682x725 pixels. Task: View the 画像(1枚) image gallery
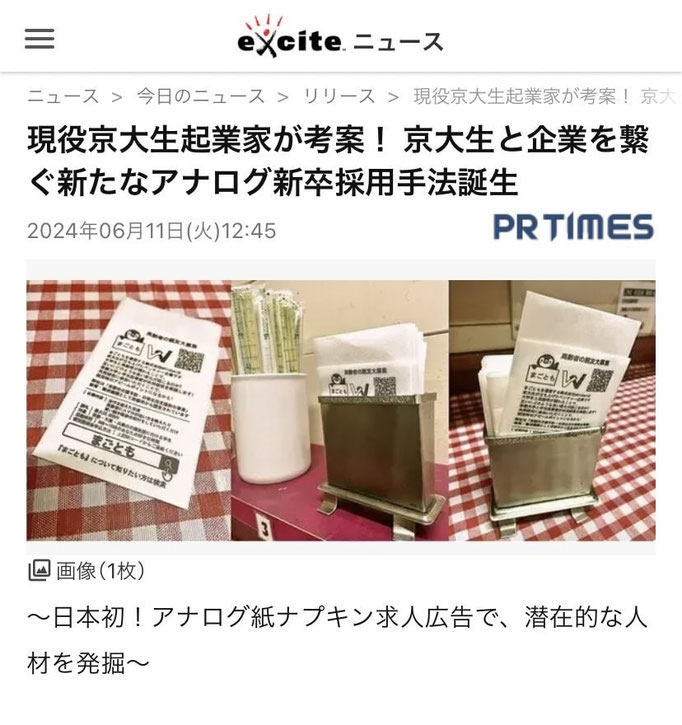pyautogui.click(x=88, y=571)
